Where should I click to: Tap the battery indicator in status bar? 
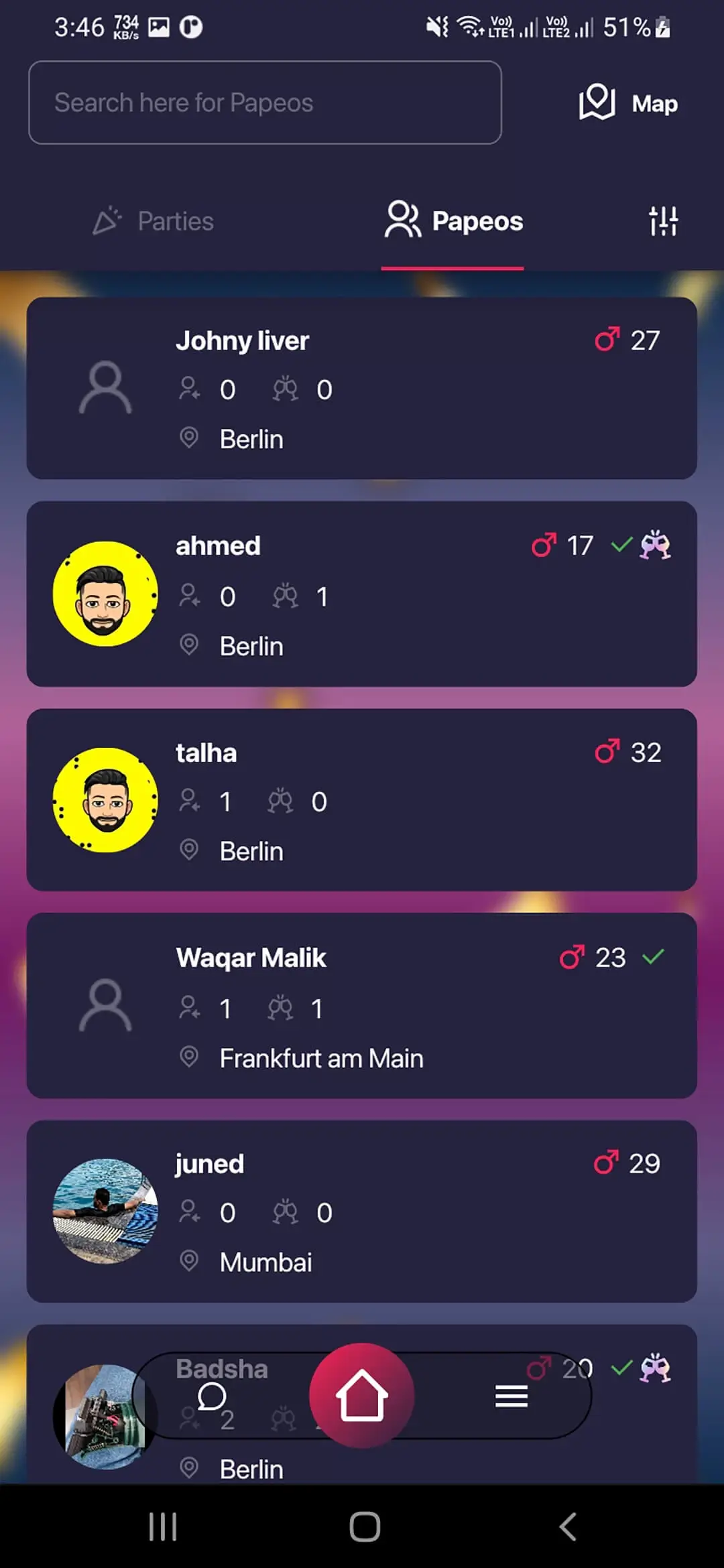(662, 27)
